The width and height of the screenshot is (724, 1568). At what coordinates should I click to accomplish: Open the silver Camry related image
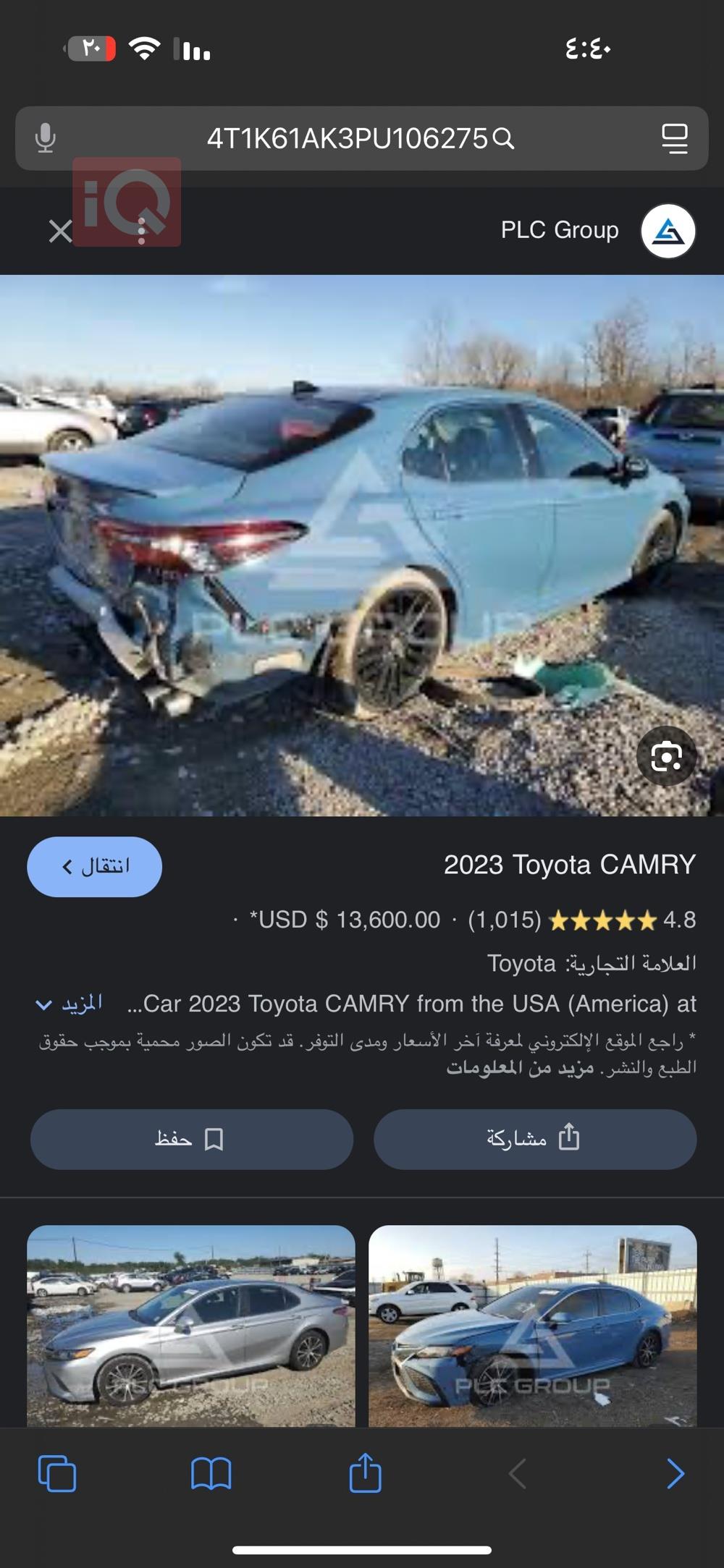coord(191,1326)
